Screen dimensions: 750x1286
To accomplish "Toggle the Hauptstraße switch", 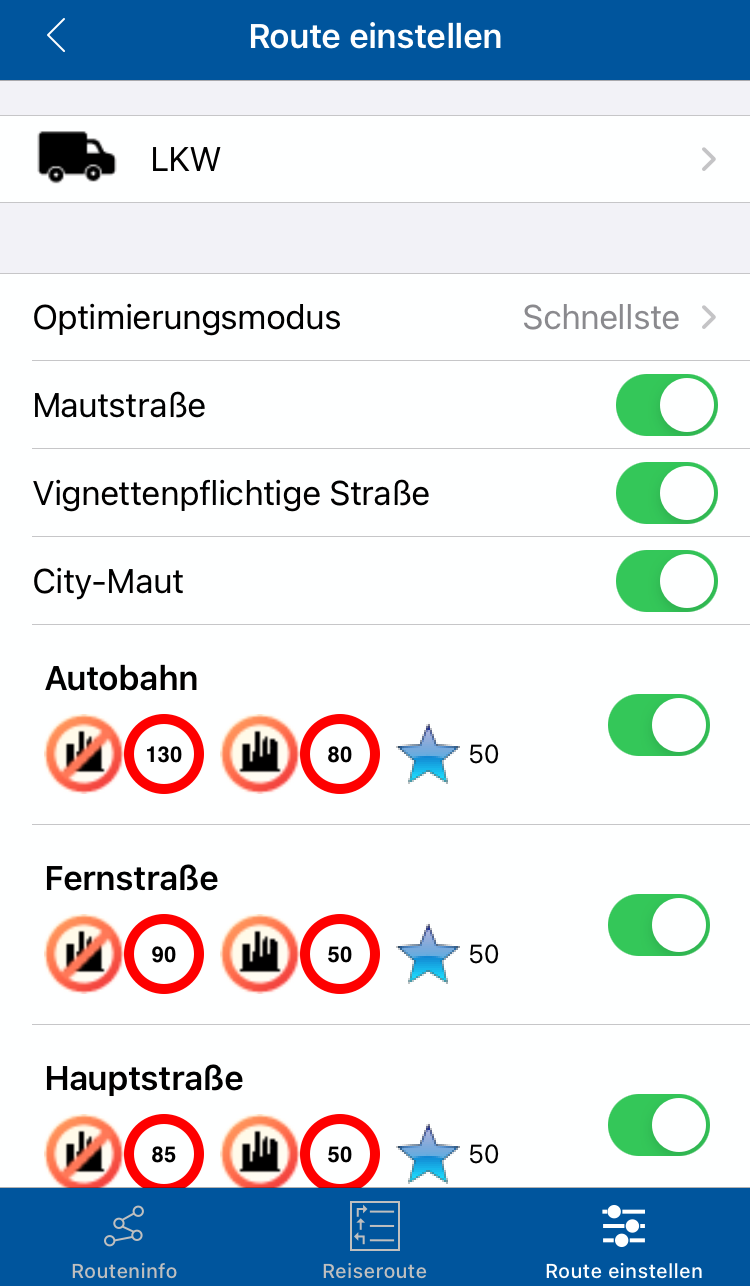I will 658,1125.
